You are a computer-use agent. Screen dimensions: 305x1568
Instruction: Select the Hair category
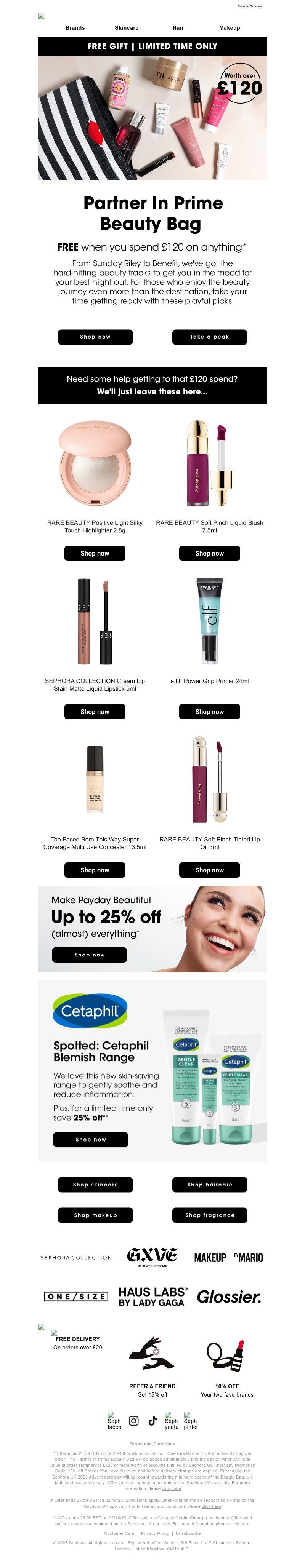pos(178,28)
